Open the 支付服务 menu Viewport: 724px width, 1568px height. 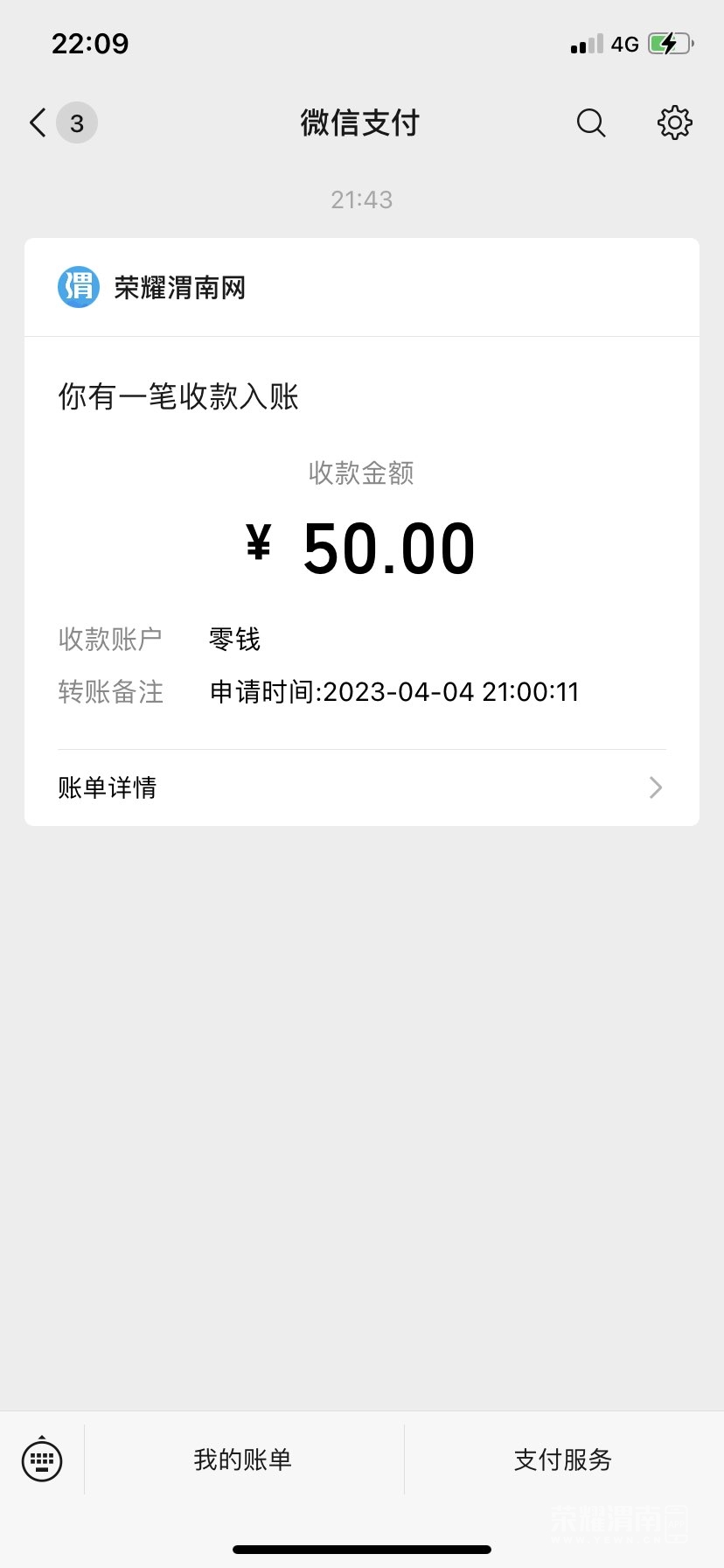click(x=563, y=1459)
